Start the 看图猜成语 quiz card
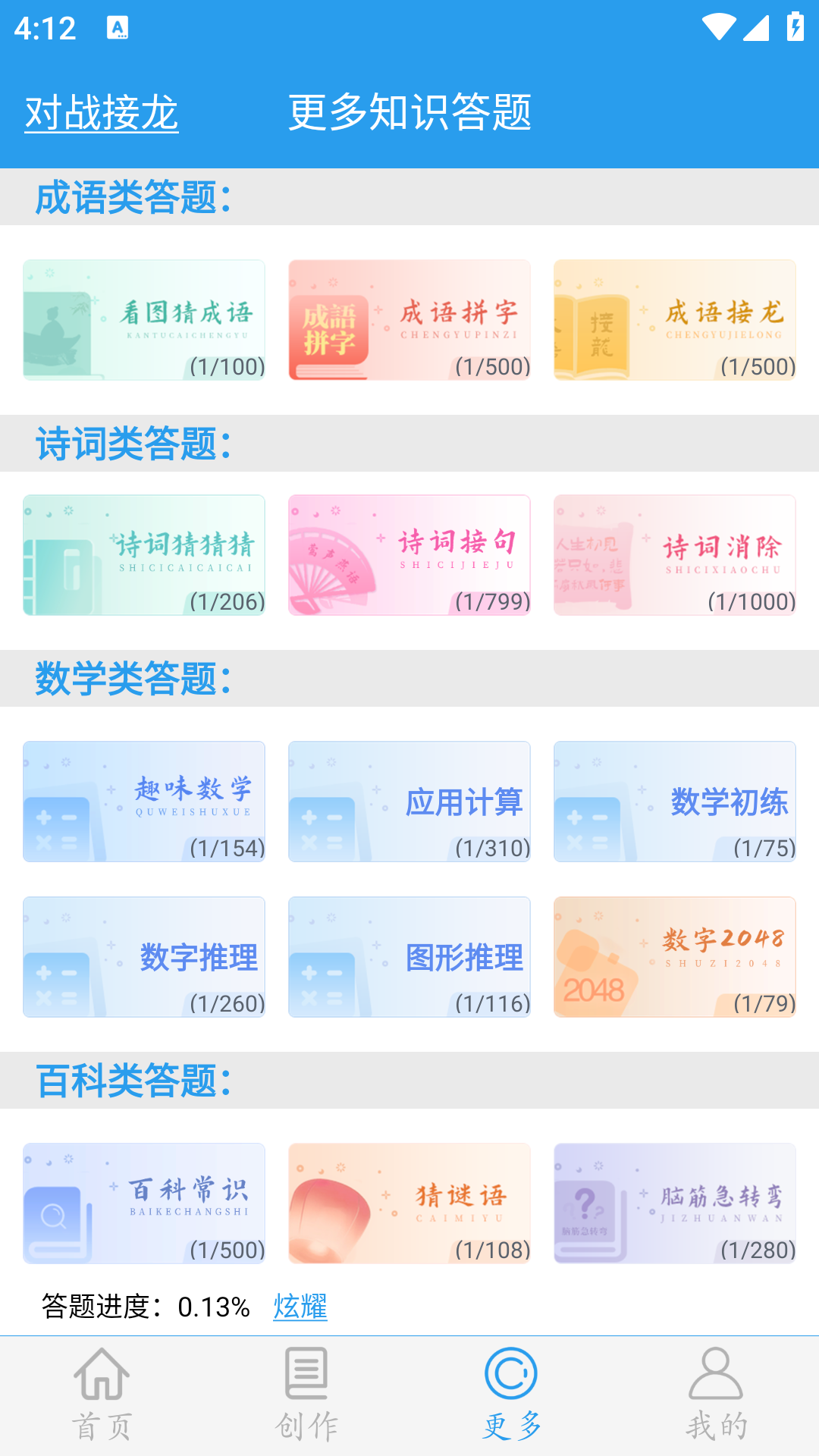Viewport: 819px width, 1456px height. [x=144, y=320]
